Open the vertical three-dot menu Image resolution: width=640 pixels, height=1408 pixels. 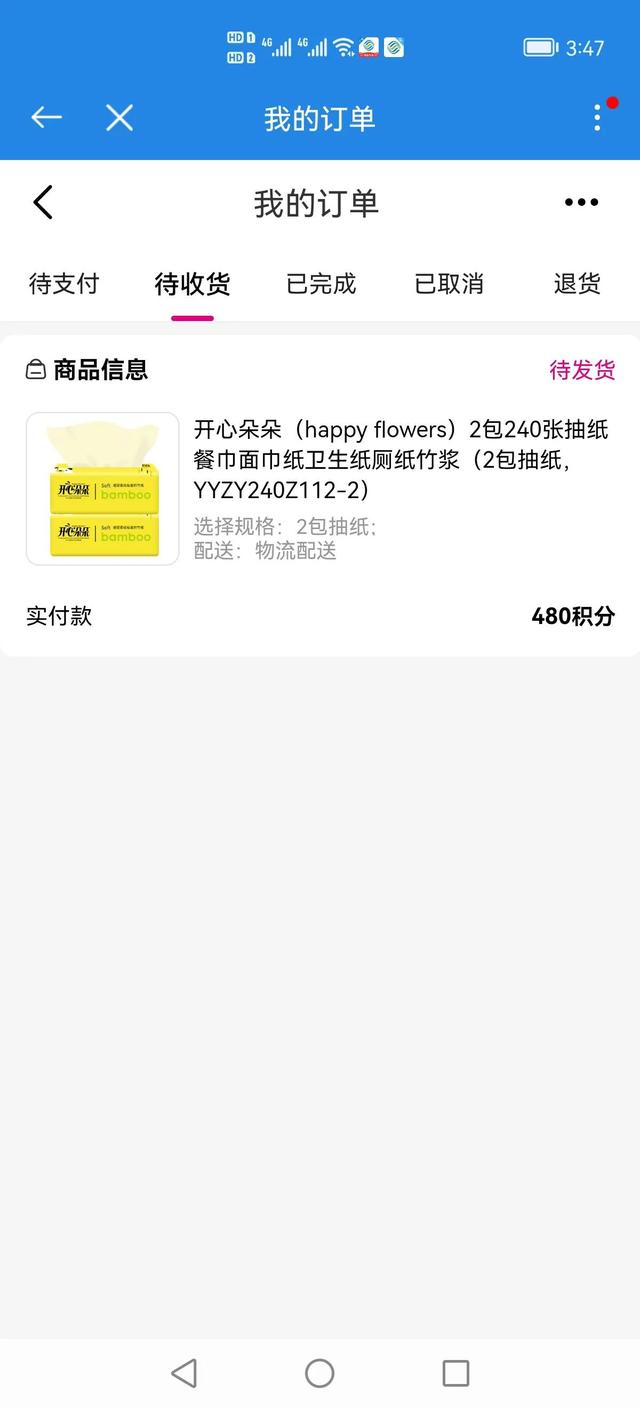click(x=597, y=118)
